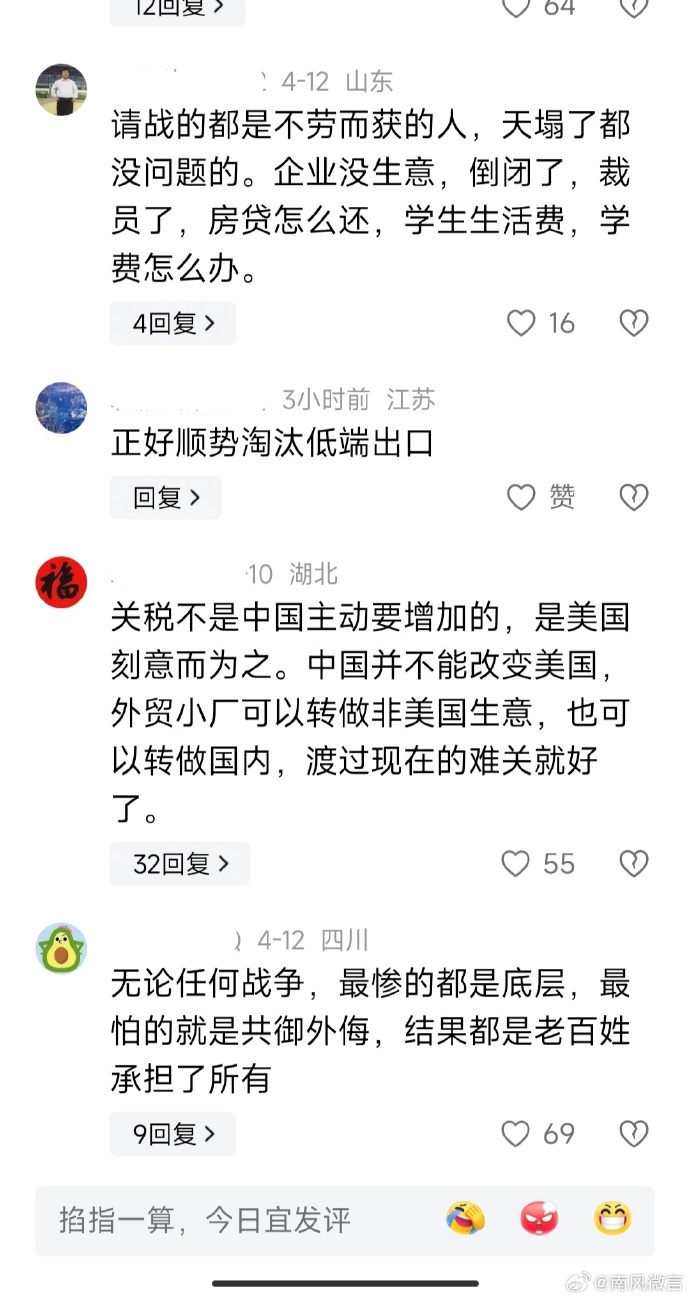Dislike the Hubei comment about tariffs
Screen dimensions: 690x1299
tap(634, 863)
